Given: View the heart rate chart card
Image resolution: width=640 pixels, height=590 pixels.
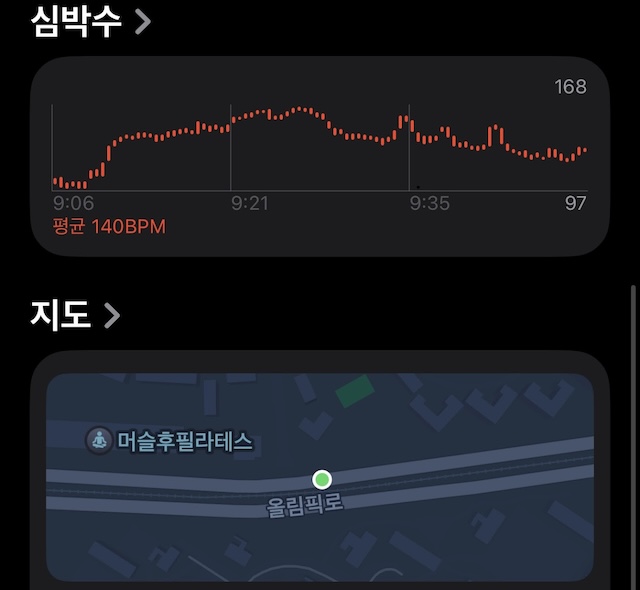Looking at the screenshot, I should [x=319, y=155].
